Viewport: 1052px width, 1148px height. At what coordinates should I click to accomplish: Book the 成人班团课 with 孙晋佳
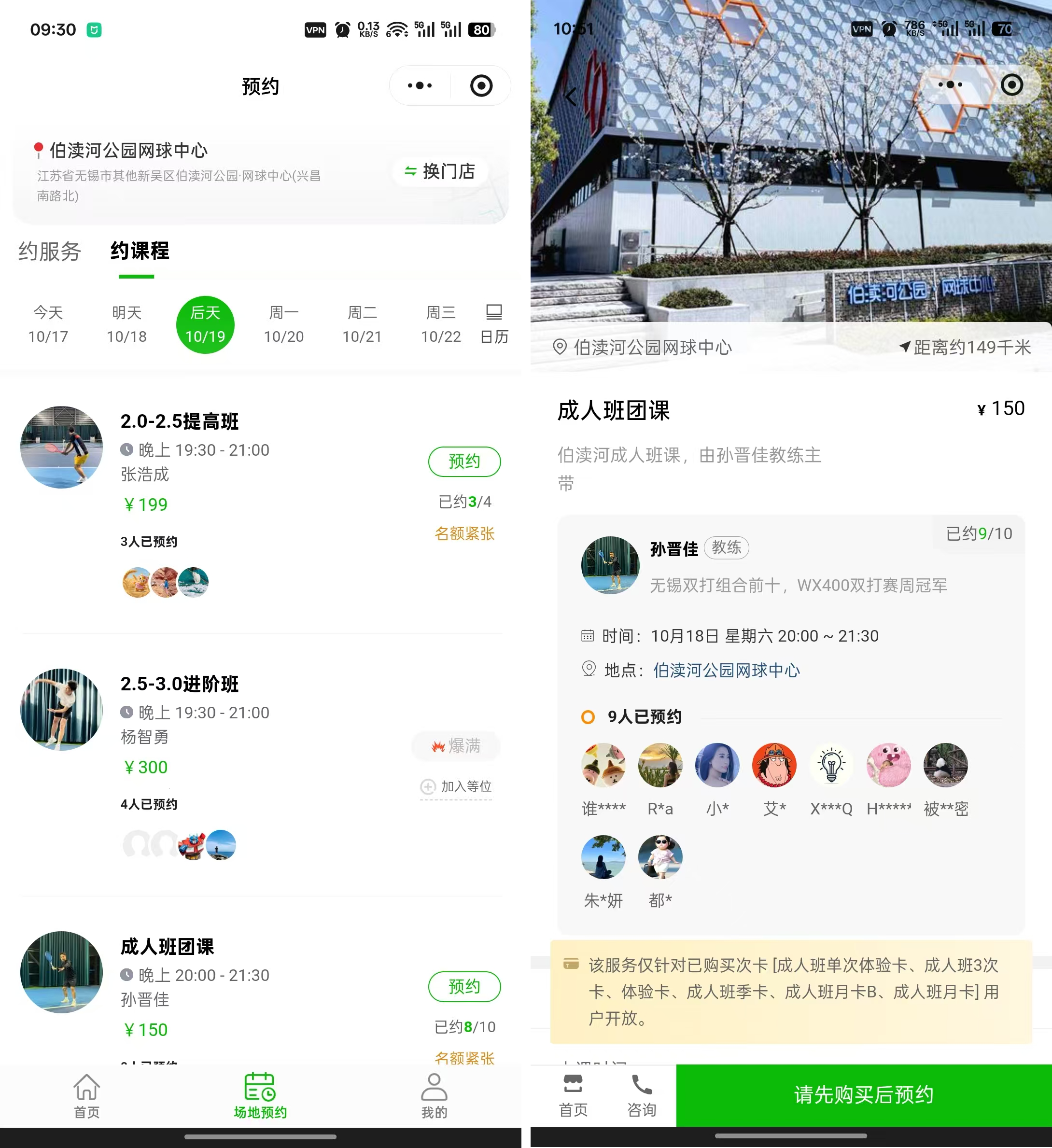[x=463, y=986]
